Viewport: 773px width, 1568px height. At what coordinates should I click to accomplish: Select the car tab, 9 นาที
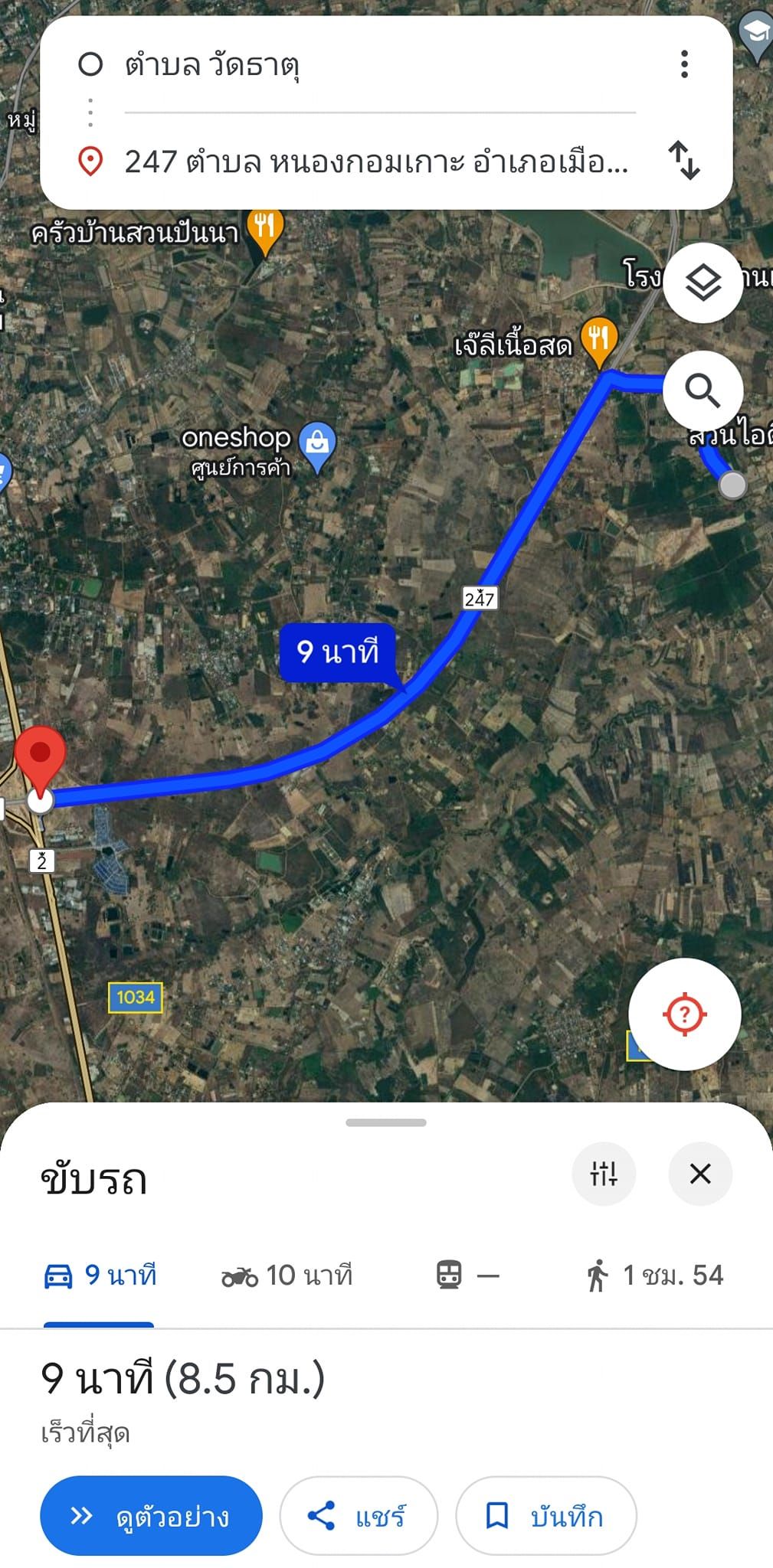pos(100,1276)
